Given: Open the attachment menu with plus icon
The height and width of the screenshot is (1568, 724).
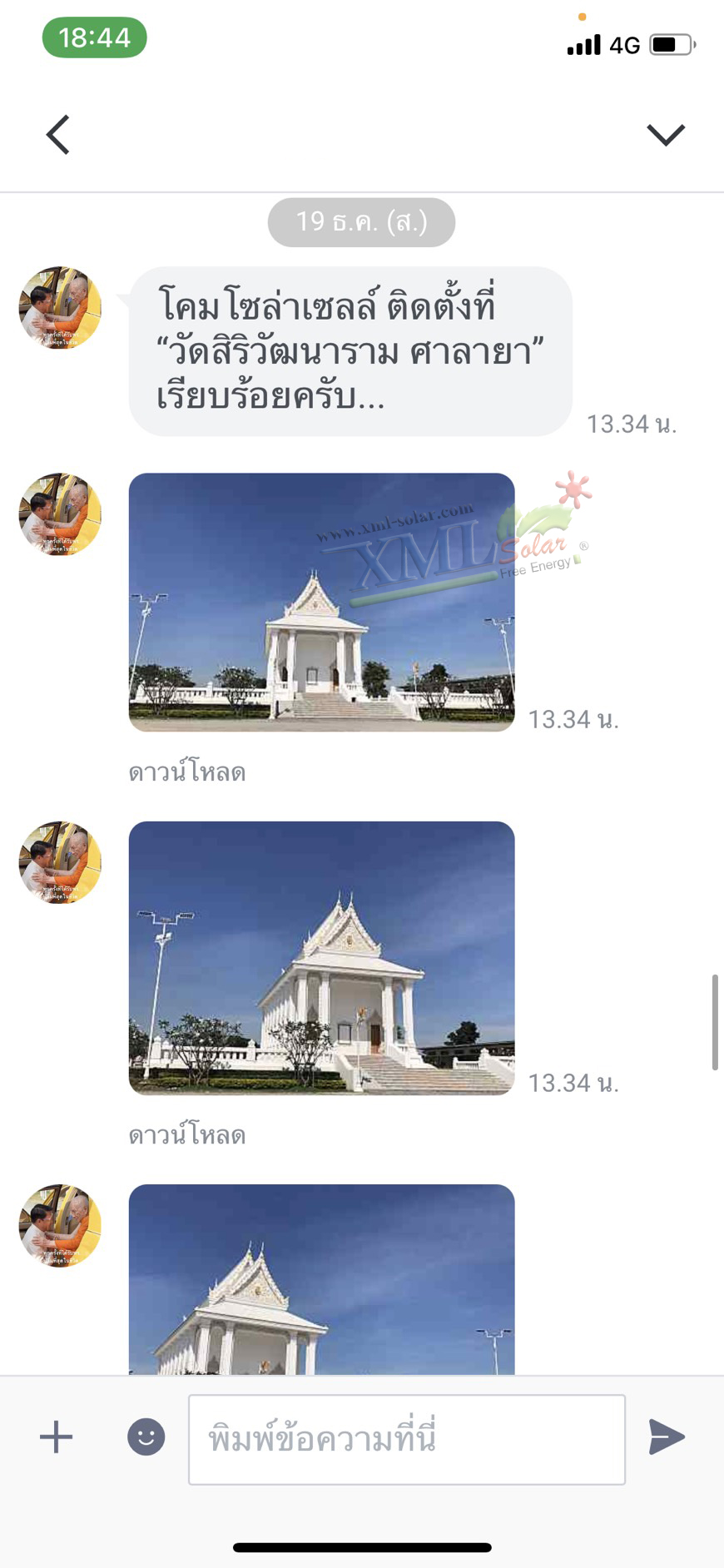Looking at the screenshot, I should click(55, 1437).
